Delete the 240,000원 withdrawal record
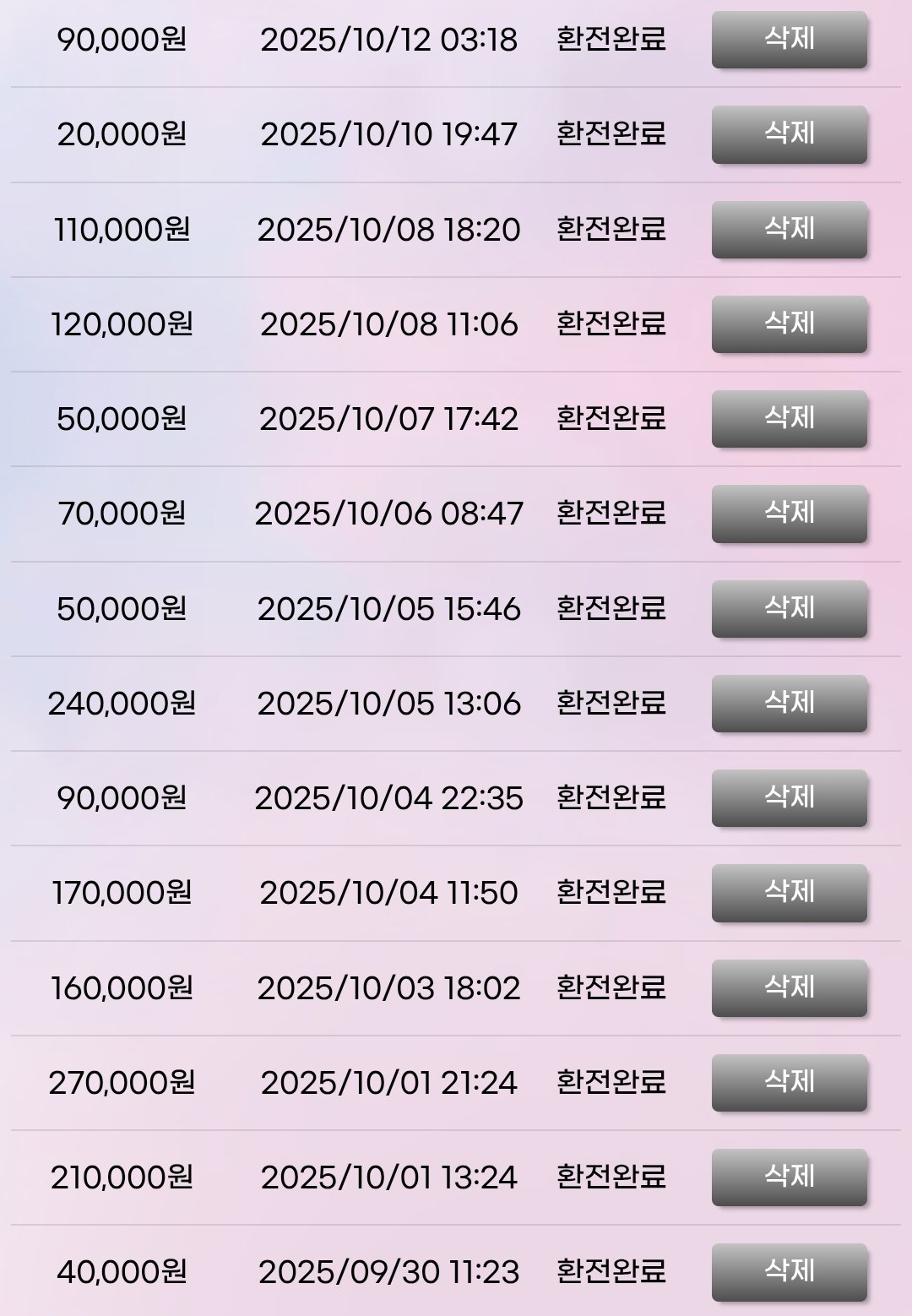 (x=789, y=703)
